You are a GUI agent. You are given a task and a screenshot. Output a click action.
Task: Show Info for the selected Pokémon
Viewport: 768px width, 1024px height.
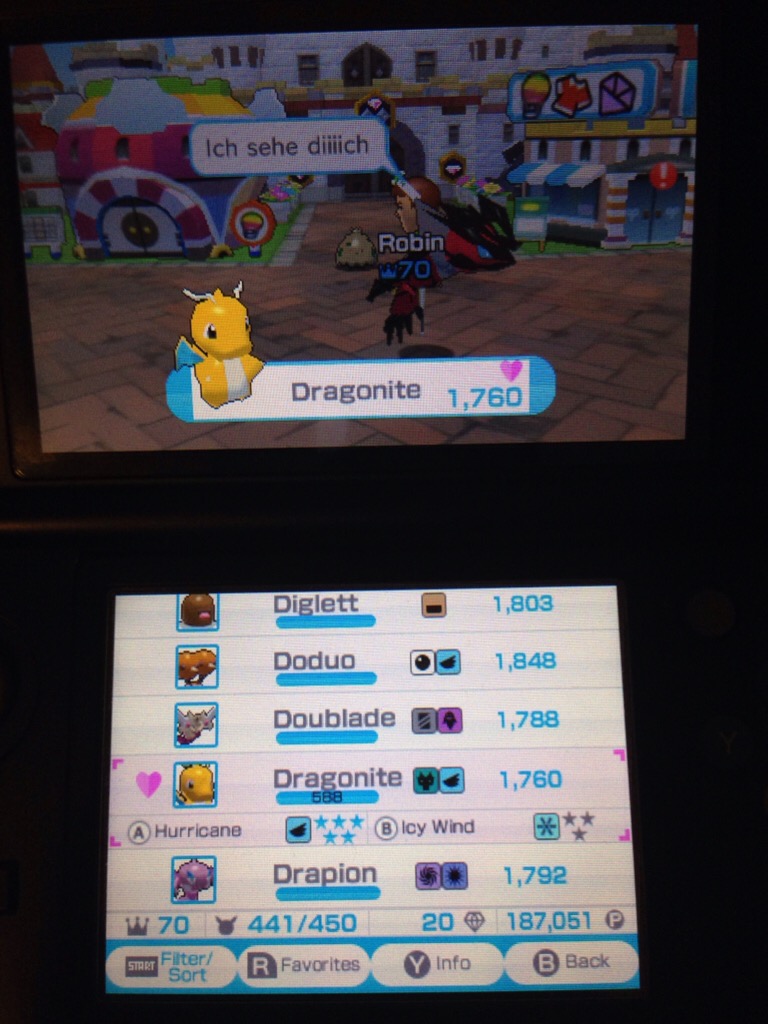[x=437, y=963]
